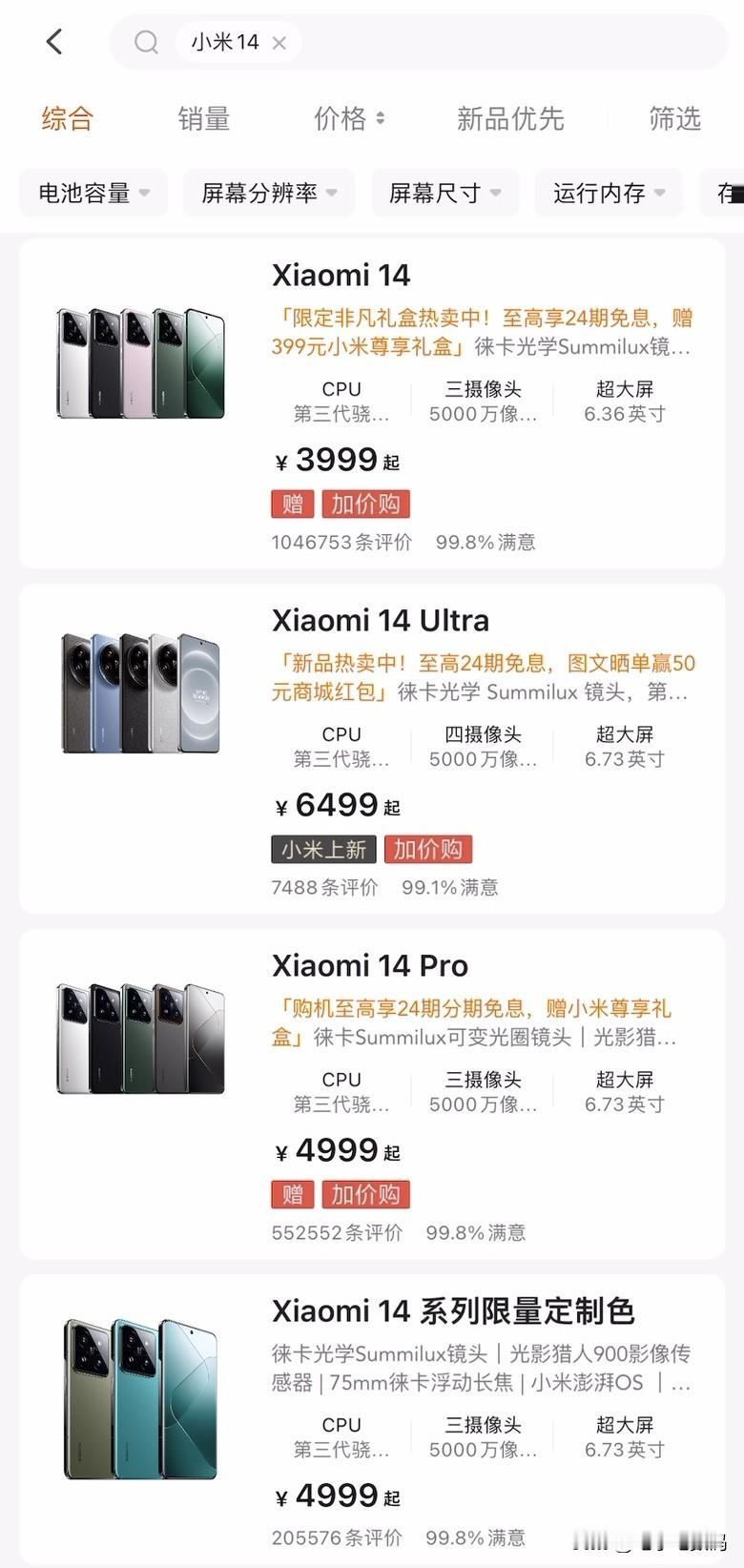Click the 赠 gift badge under Xiaomi 14
This screenshot has height=1568, width=744.
point(292,504)
